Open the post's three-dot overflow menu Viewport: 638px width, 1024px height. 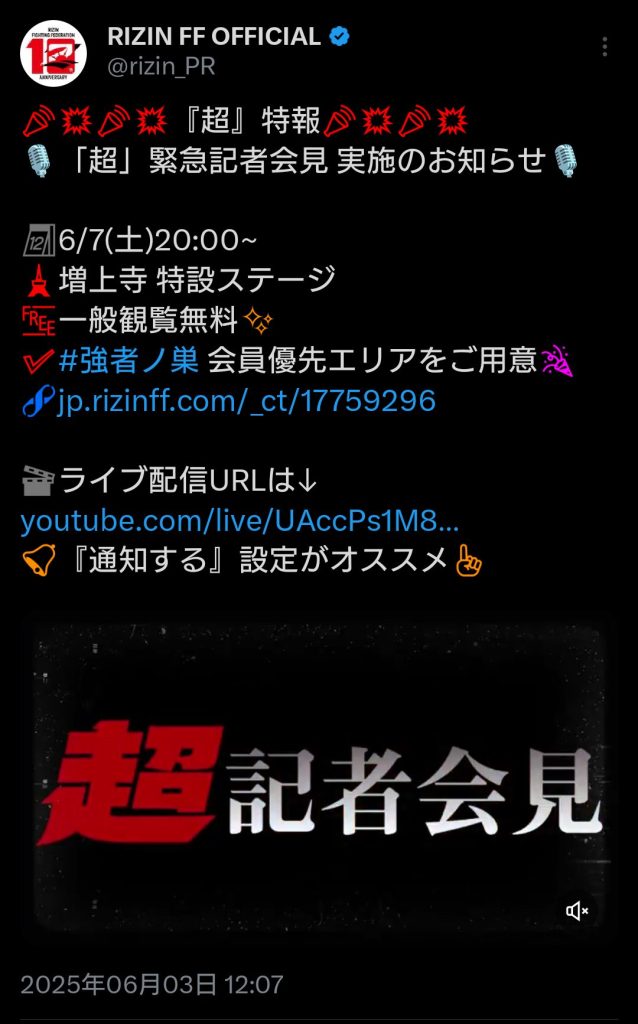pos(604,47)
